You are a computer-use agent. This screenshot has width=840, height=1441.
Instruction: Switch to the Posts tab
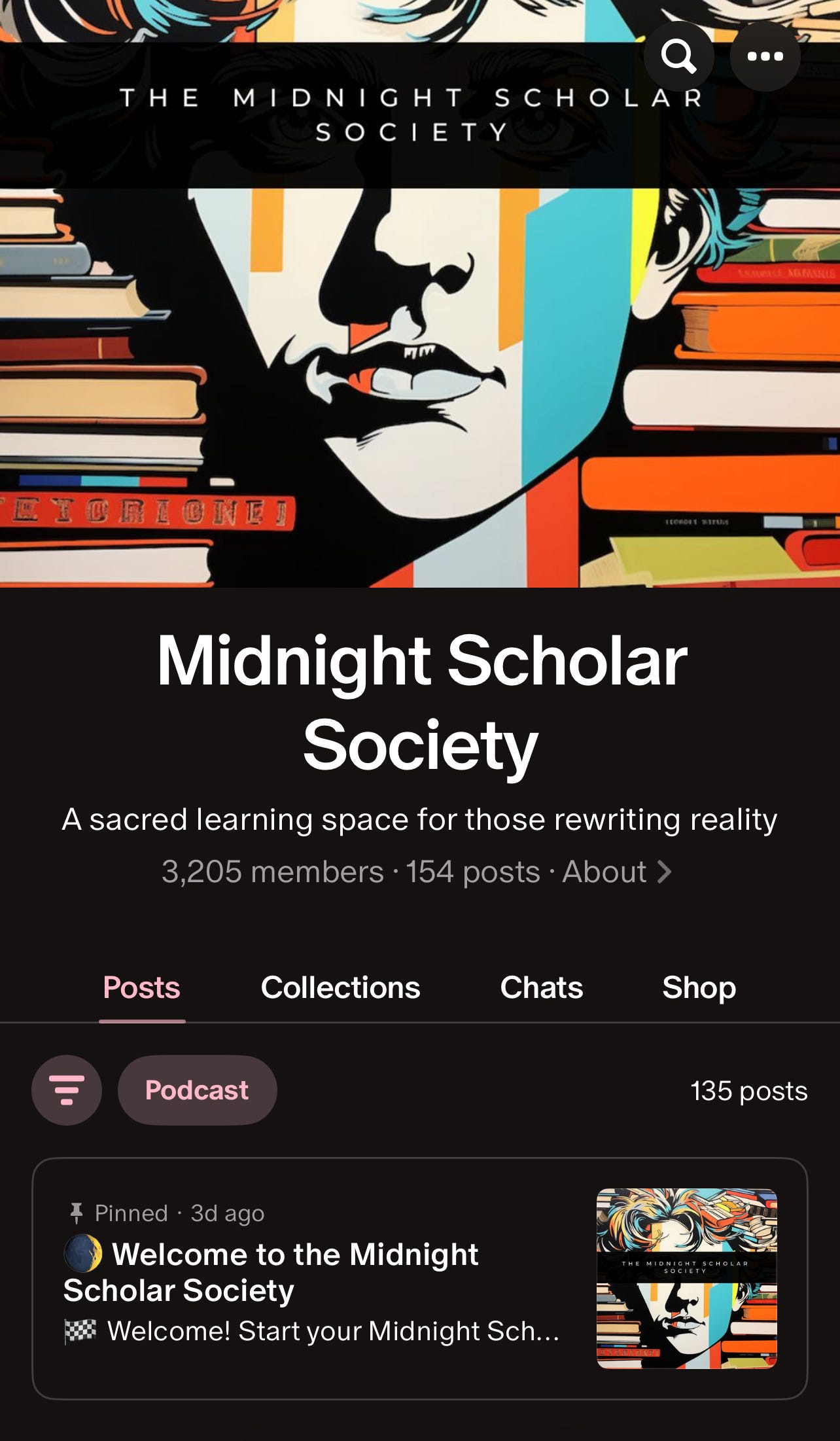point(141,987)
